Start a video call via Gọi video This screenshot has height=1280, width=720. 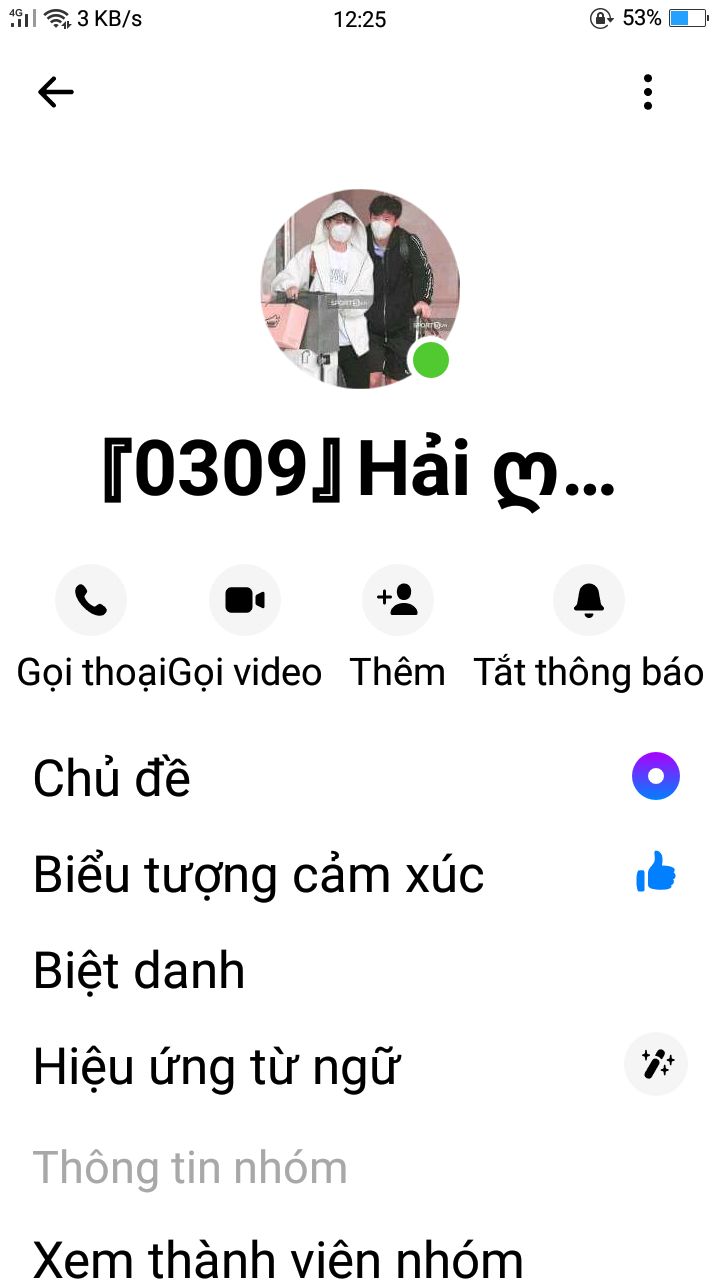click(x=245, y=600)
